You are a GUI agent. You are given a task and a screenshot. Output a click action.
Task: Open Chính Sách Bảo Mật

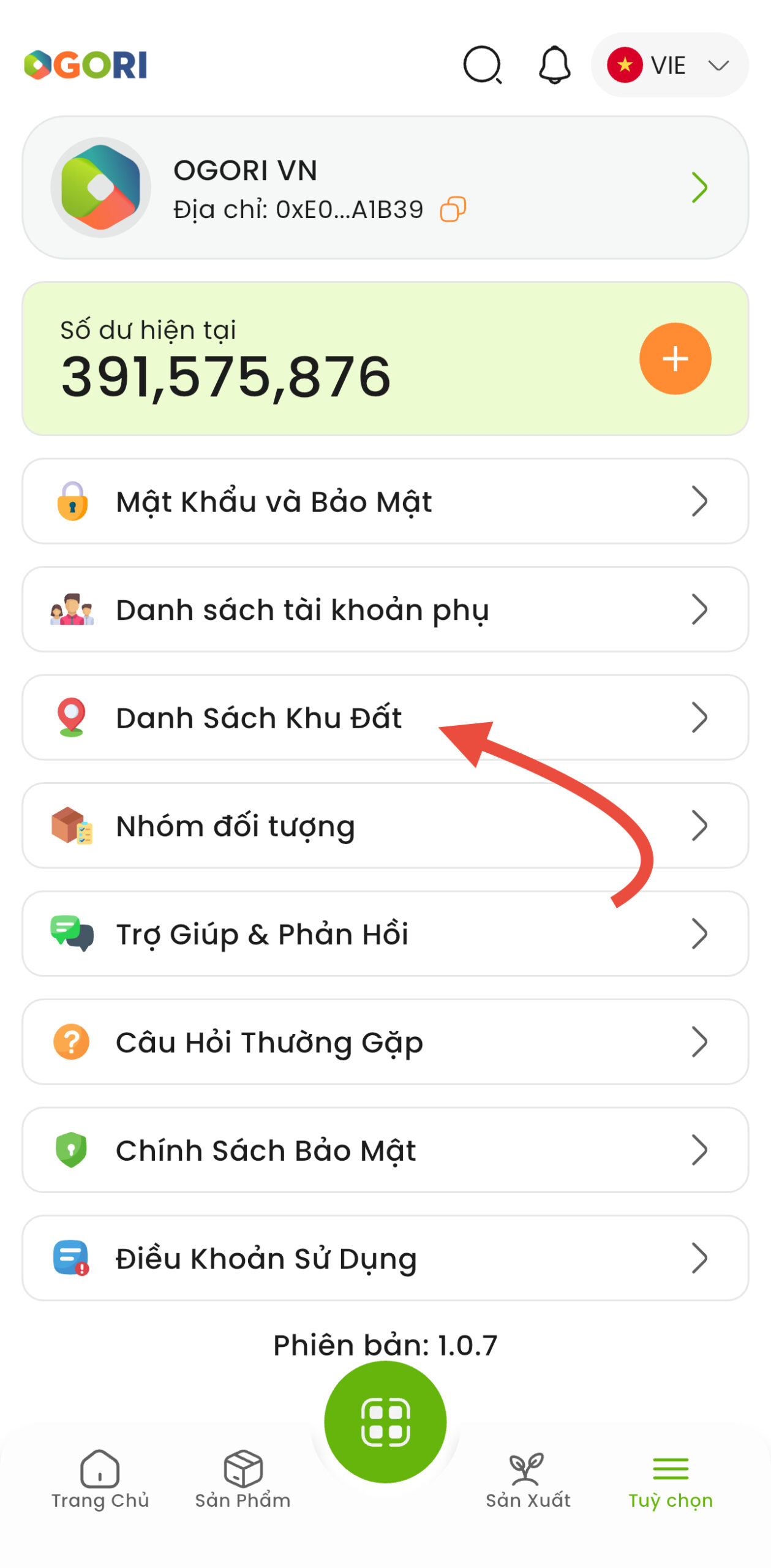coord(385,1150)
